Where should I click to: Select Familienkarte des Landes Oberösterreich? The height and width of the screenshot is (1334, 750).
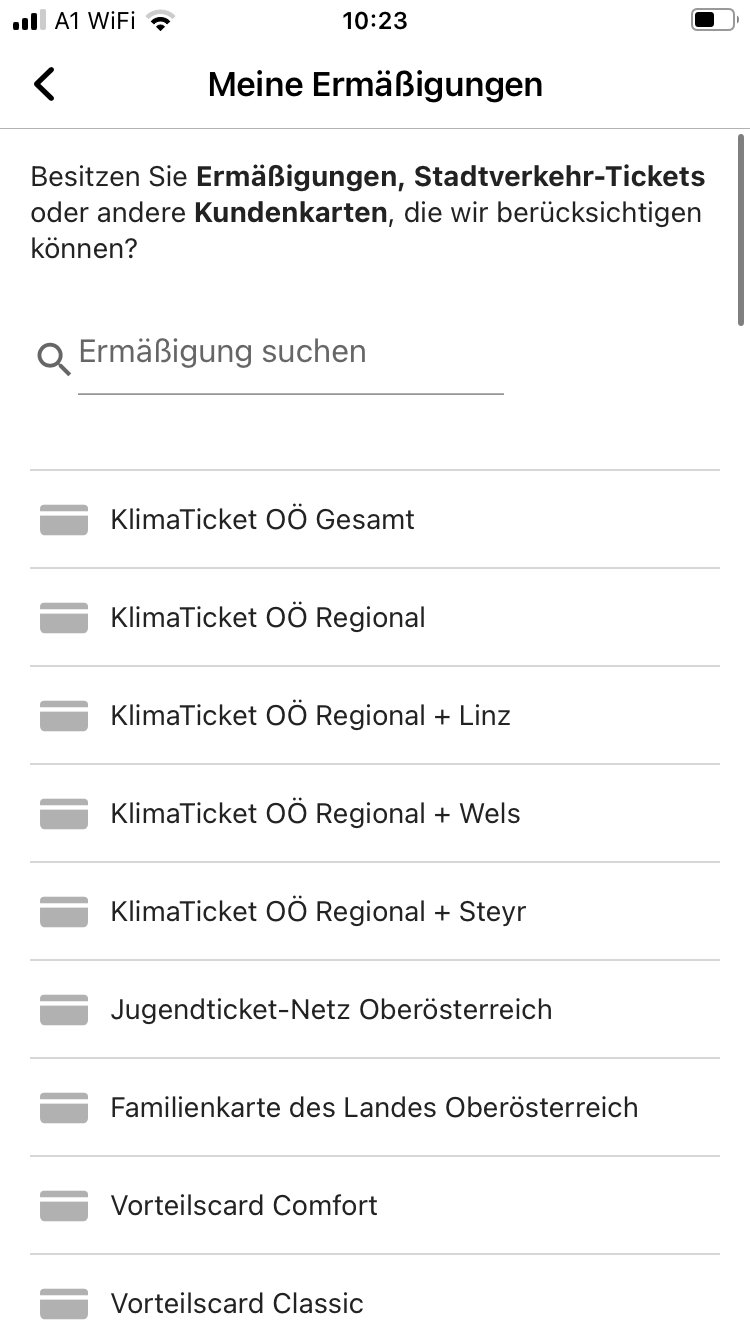tap(373, 1108)
